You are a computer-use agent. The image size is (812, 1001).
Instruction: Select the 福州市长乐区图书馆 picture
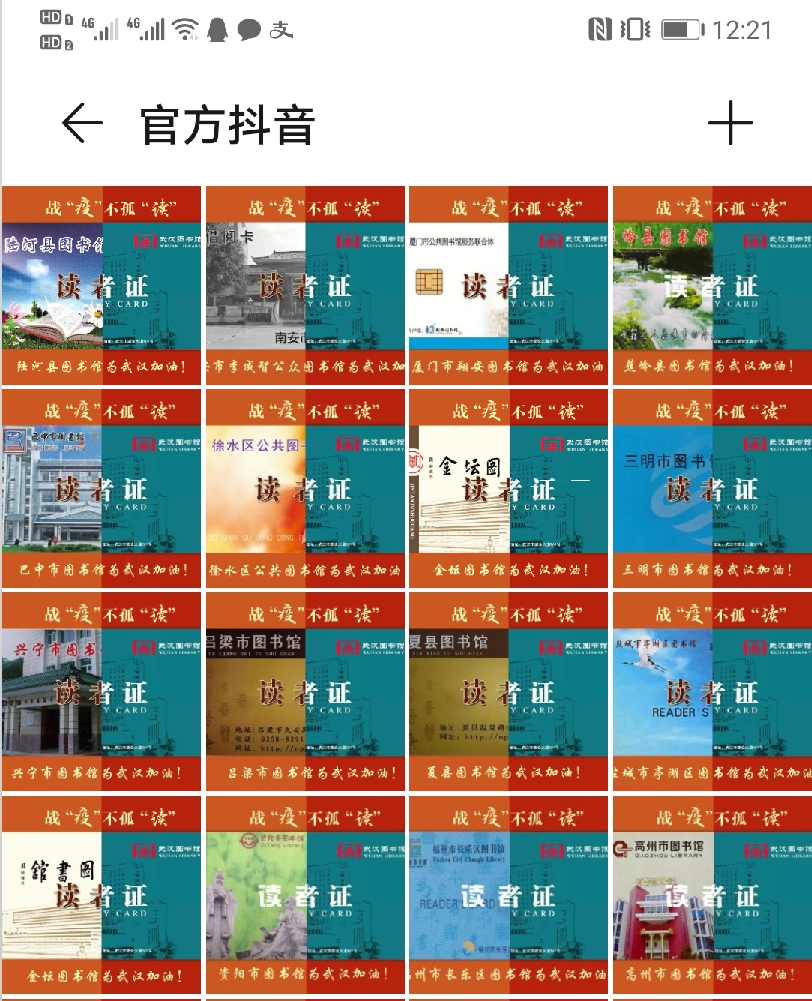pos(508,894)
